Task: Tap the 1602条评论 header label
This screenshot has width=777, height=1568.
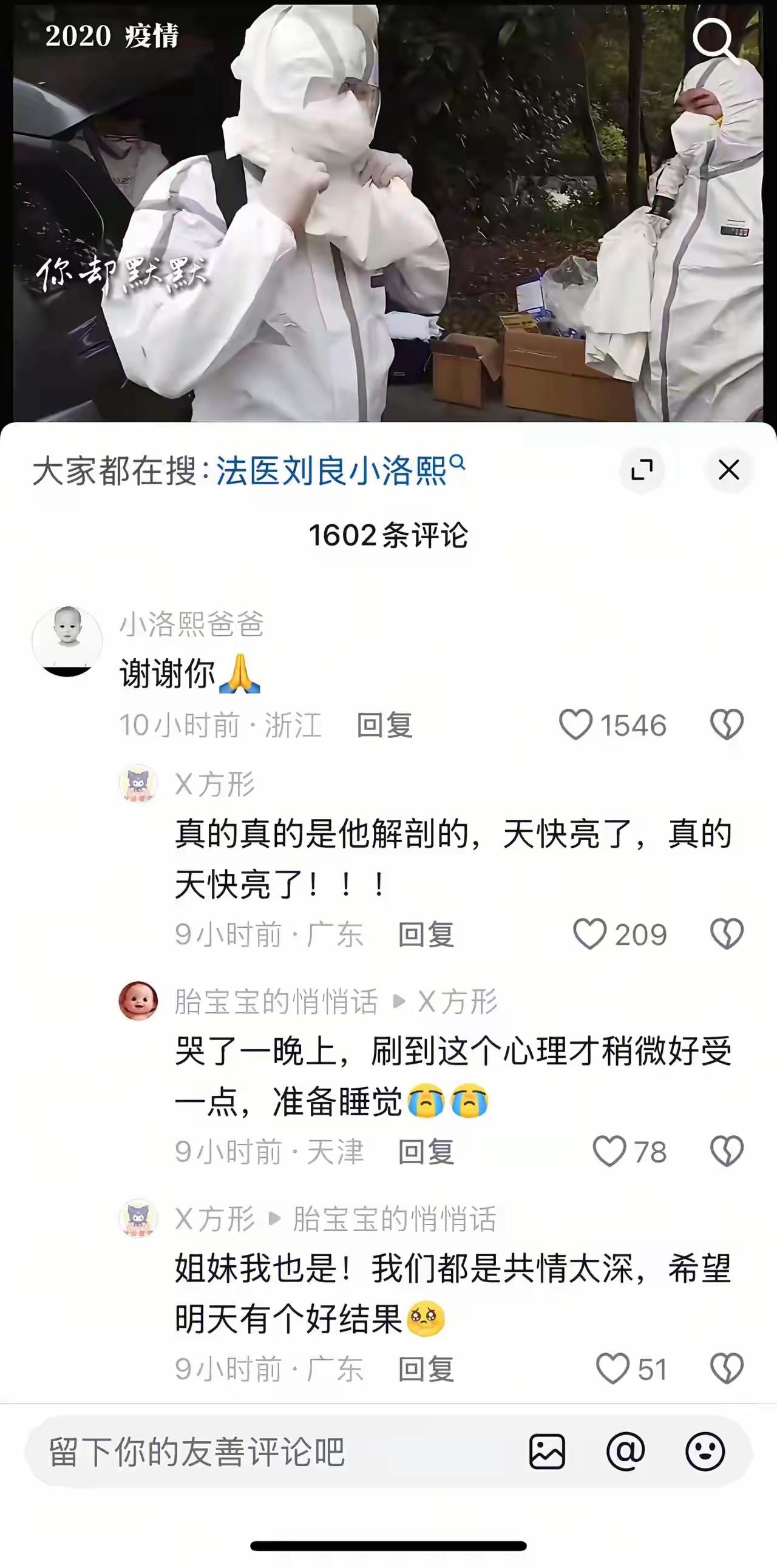Action: (388, 536)
